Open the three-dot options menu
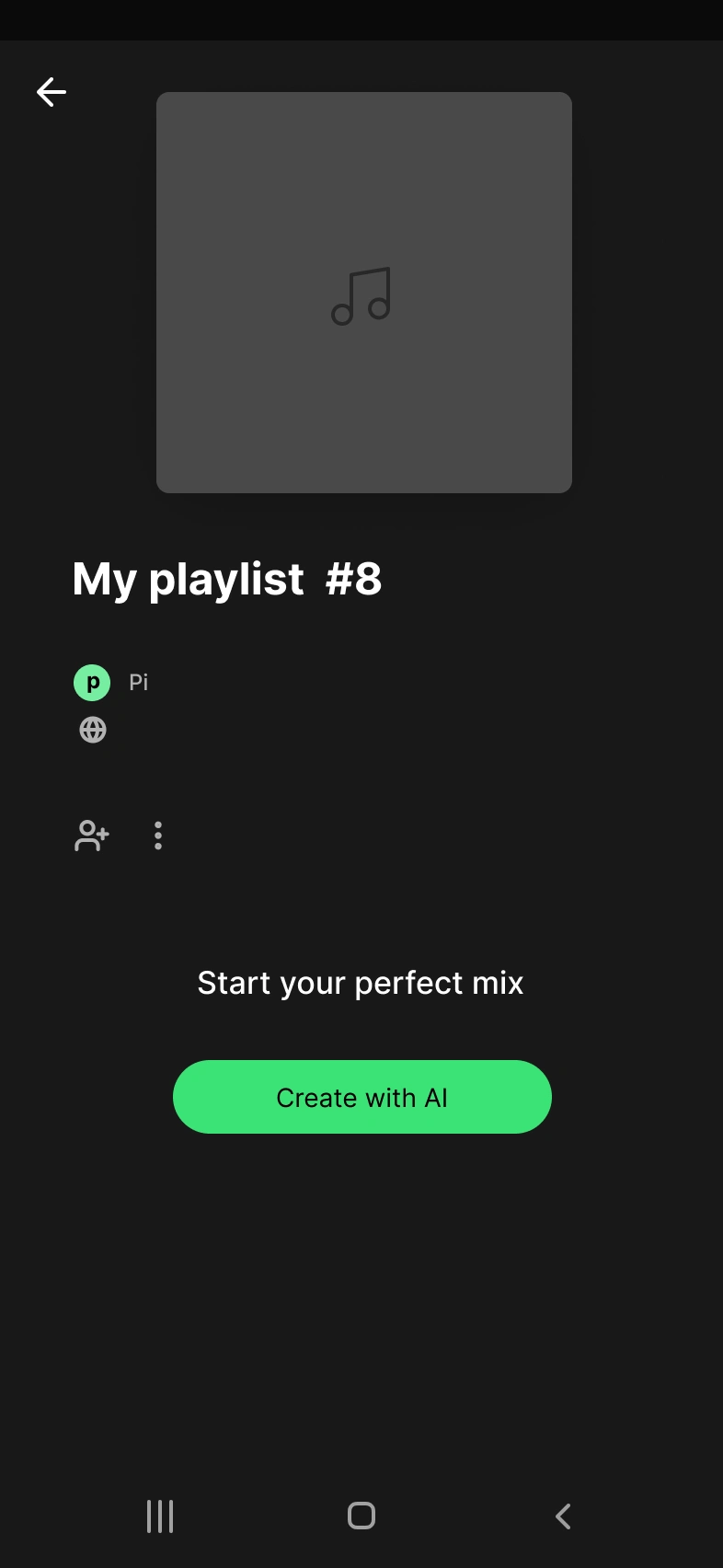This screenshot has width=723, height=1568. pos(158,836)
